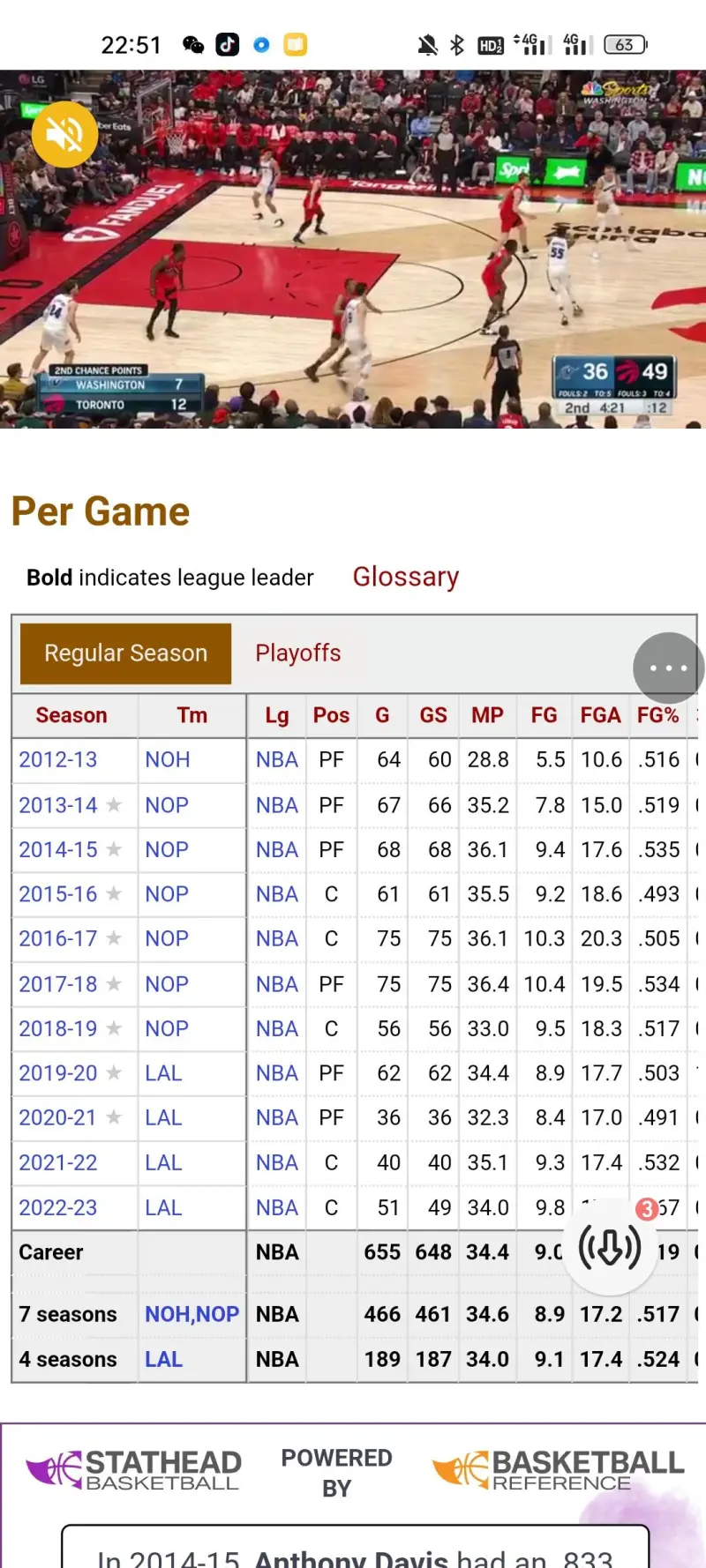Screen dimensions: 706x1568
Task: Open the 2014-15 season link
Action: click(x=58, y=850)
